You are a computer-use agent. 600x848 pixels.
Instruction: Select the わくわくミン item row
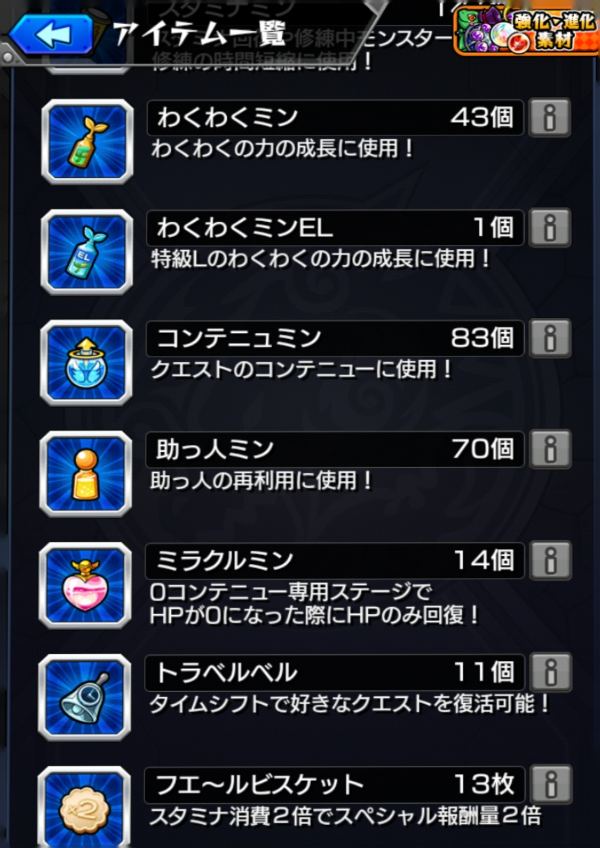pos(300,132)
